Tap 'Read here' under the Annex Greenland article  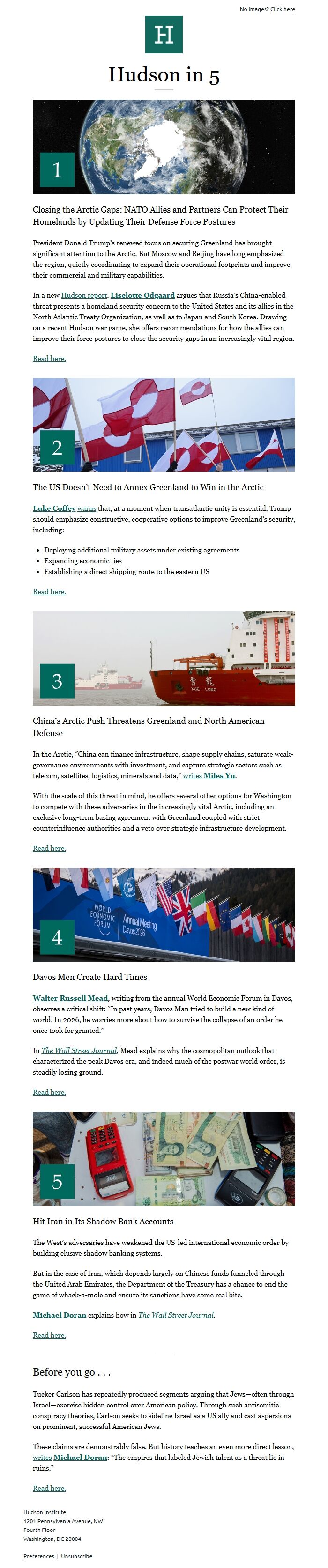tap(49, 592)
